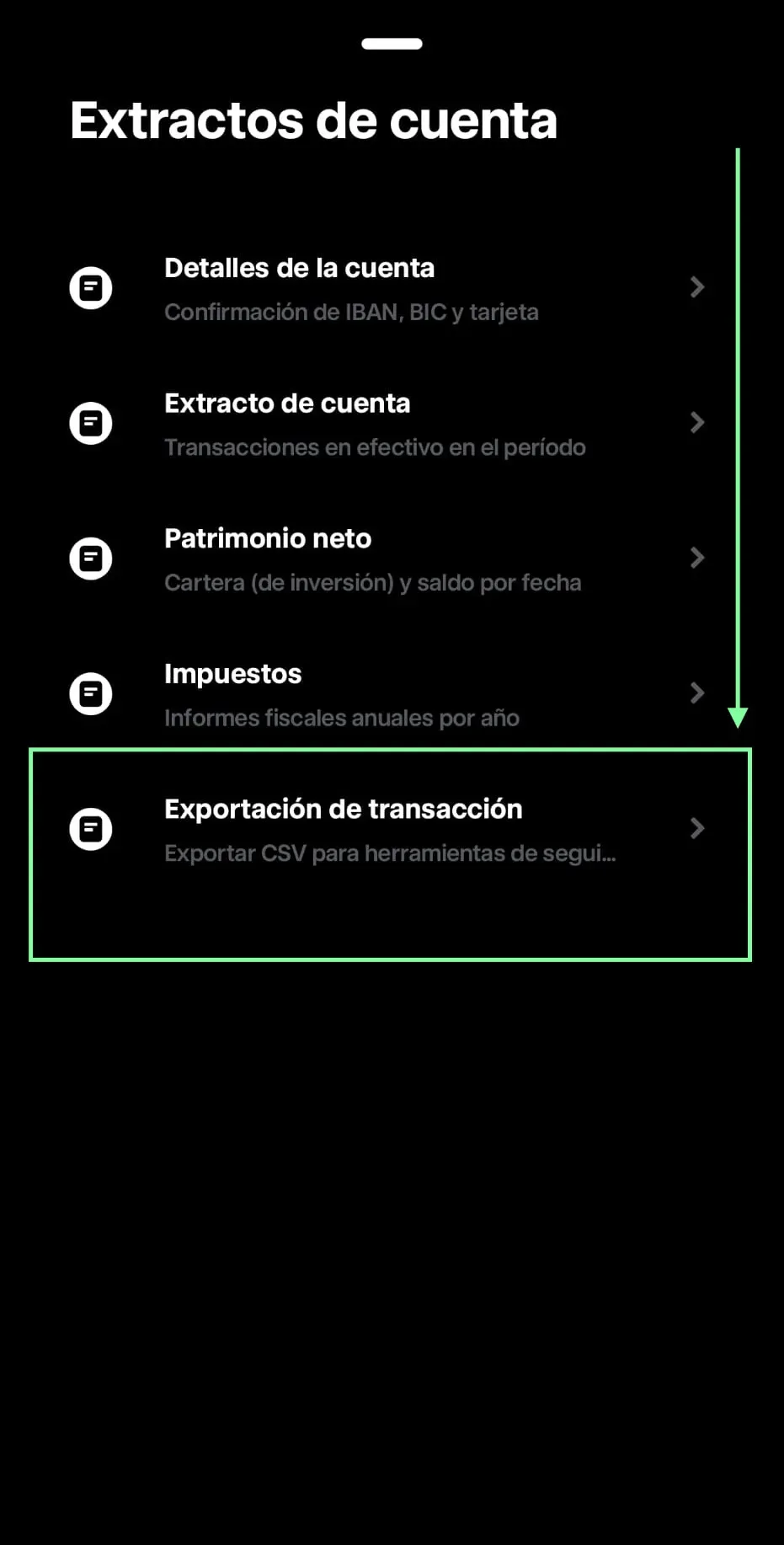The image size is (784, 1545).
Task: Click the Detalles de la cuenta document icon
Action: (x=90, y=287)
